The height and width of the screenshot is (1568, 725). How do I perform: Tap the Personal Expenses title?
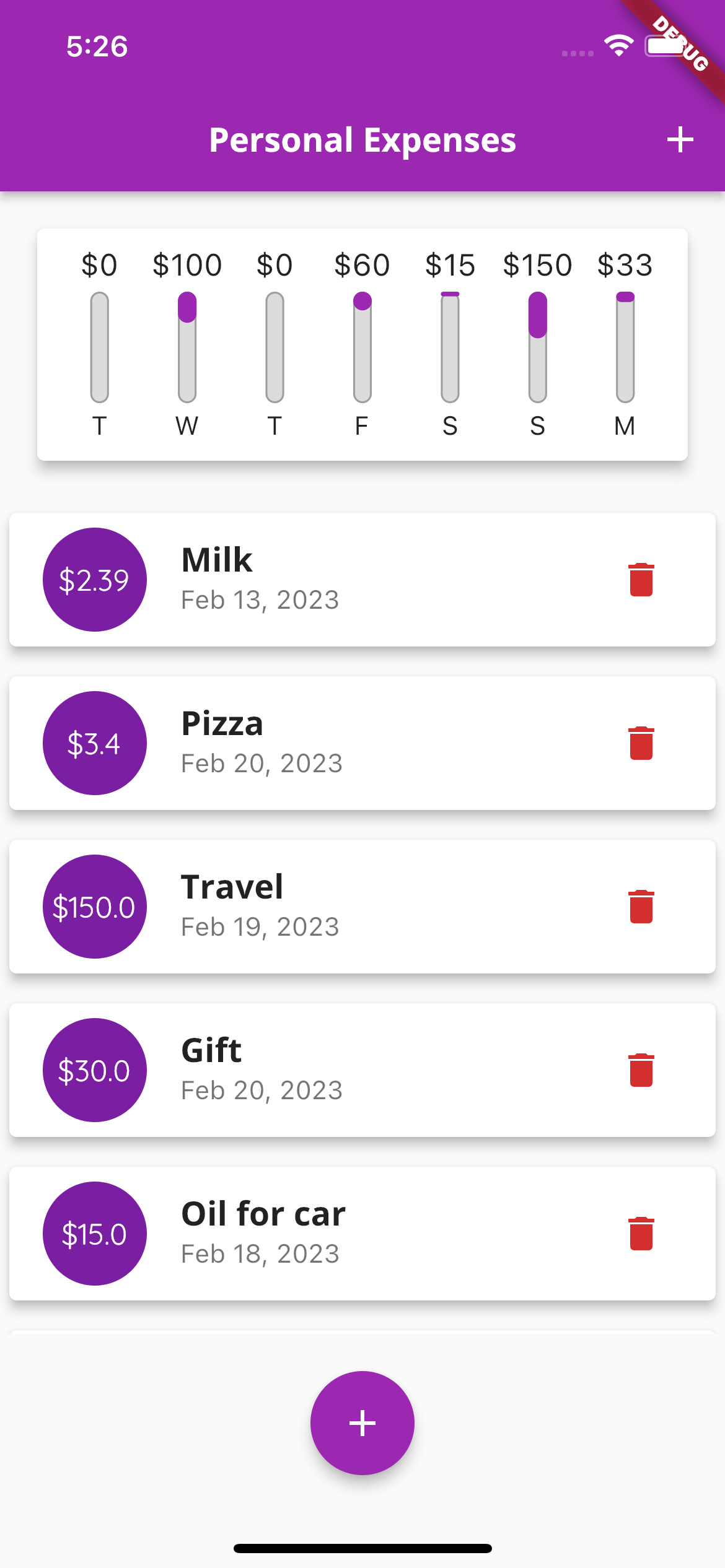click(x=362, y=139)
